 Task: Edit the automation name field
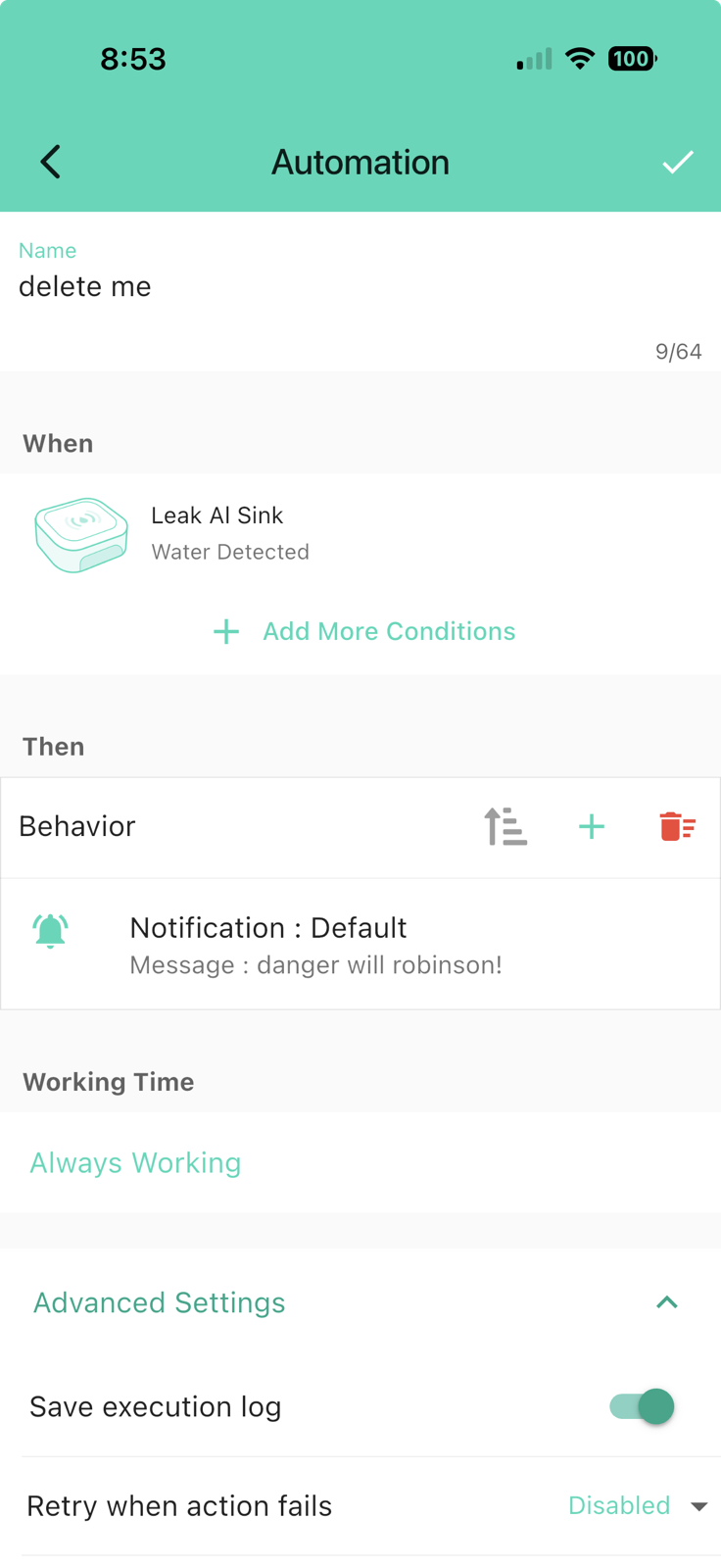tap(84, 286)
